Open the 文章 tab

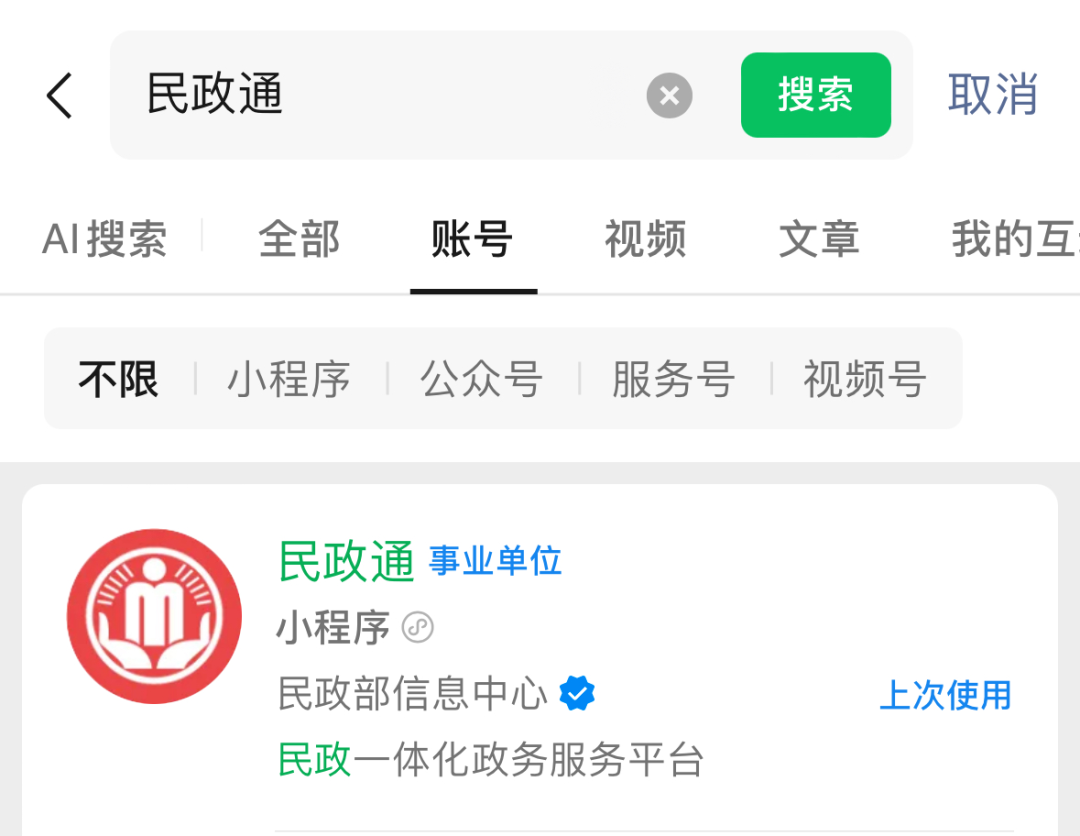(x=819, y=240)
